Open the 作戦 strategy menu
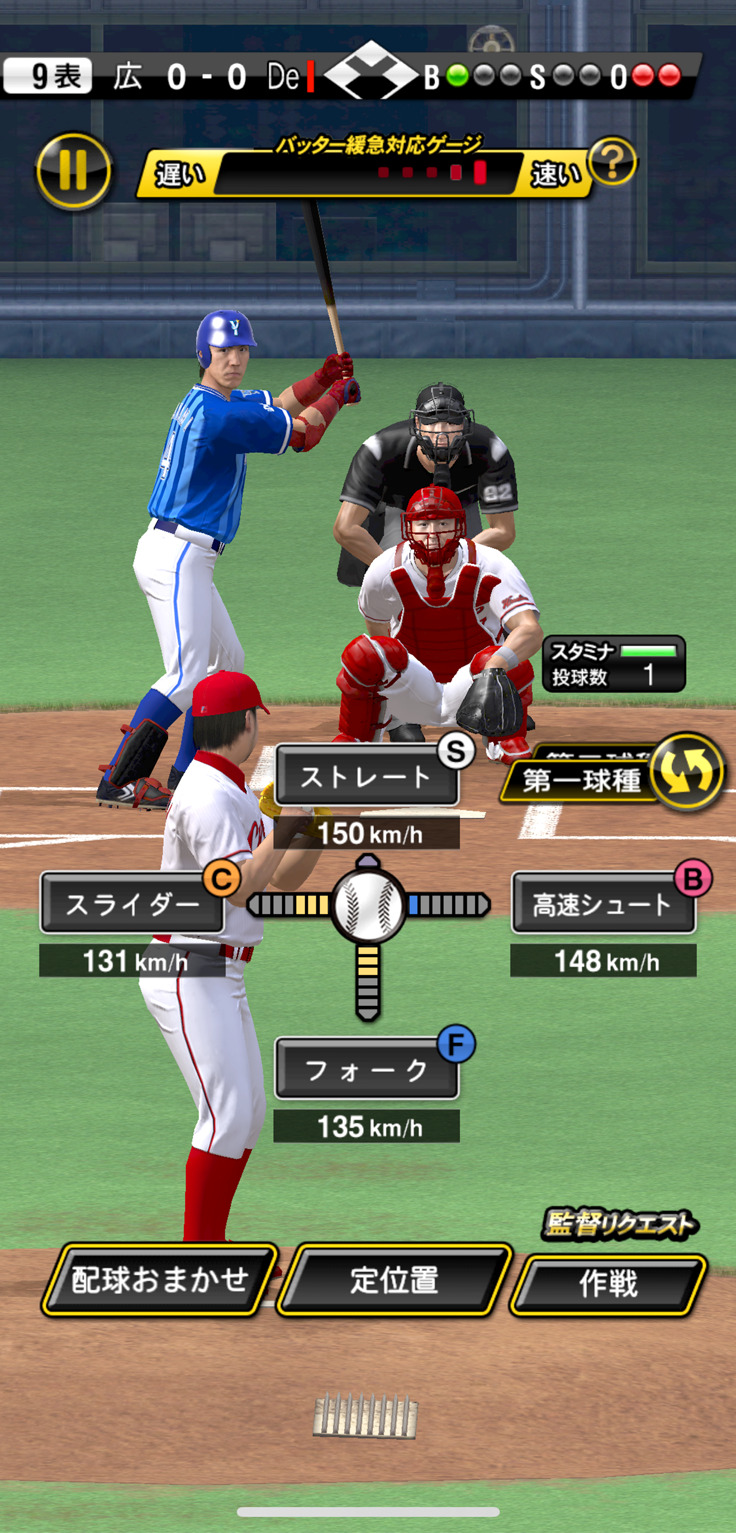Image resolution: width=736 pixels, height=1533 pixels. click(x=608, y=1284)
